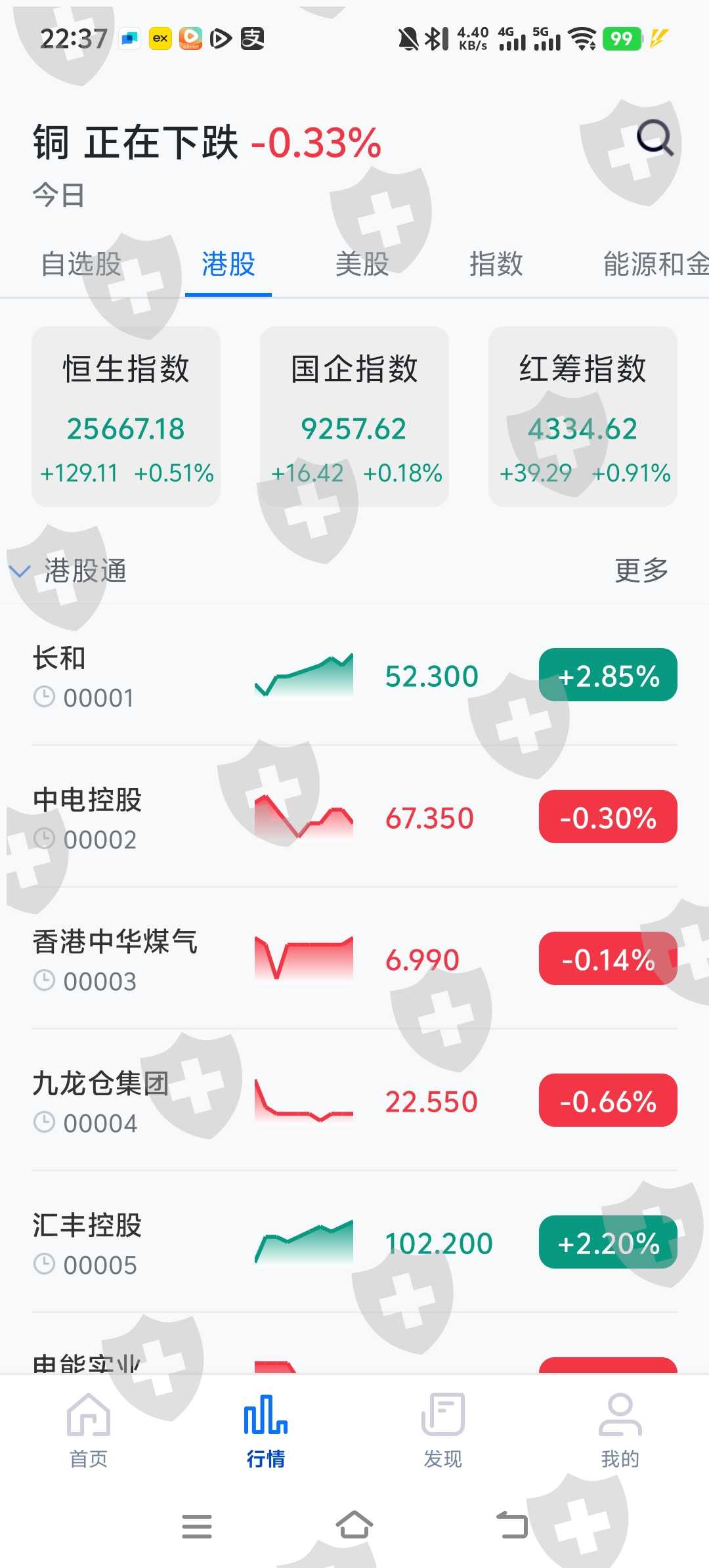Viewport: 709px width, 1568px height.
Task: Open 中电控股 00002 stock details
Action: tap(354, 818)
